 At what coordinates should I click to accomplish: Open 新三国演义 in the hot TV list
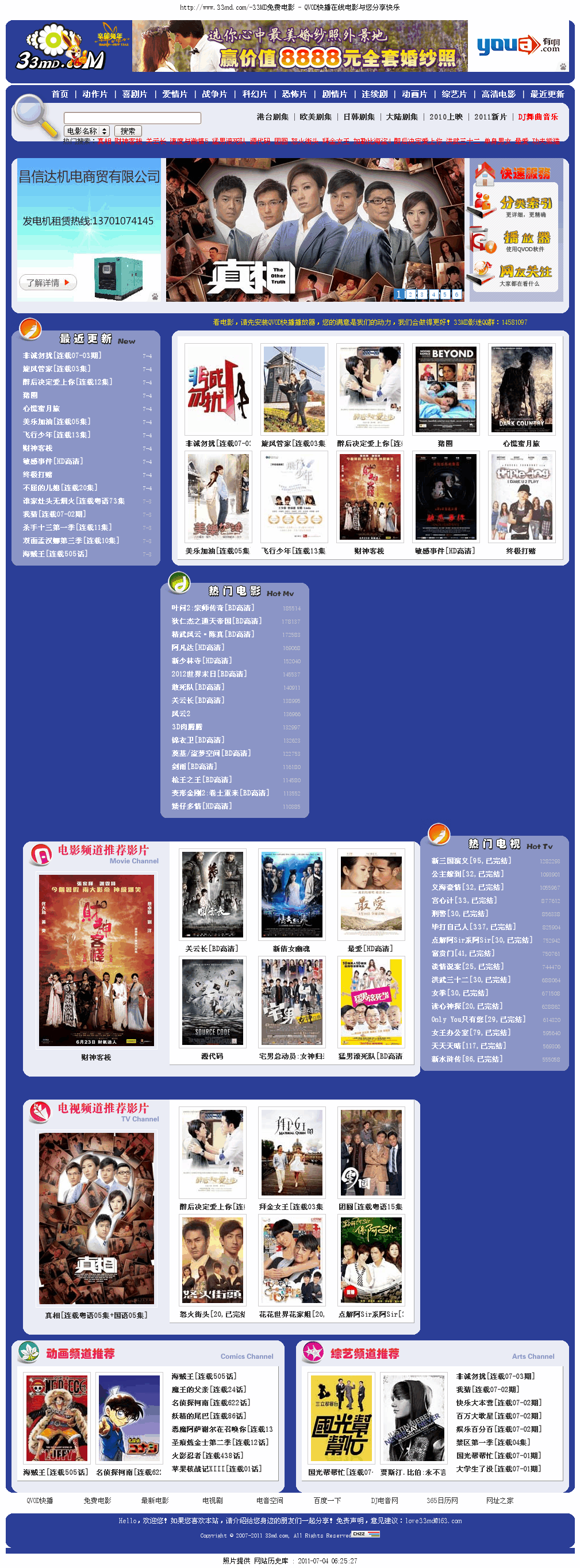coord(470,860)
